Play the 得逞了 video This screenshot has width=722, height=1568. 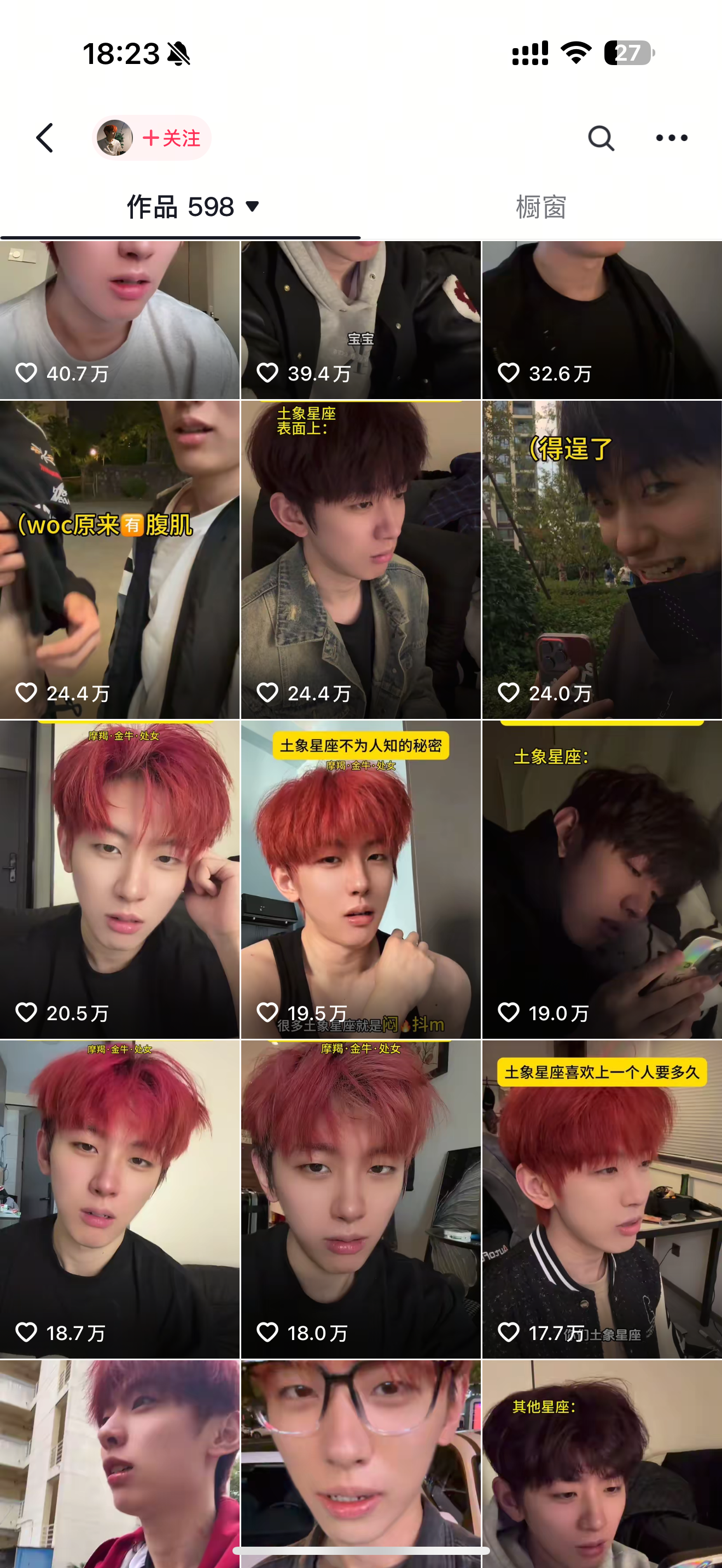tap(602, 559)
